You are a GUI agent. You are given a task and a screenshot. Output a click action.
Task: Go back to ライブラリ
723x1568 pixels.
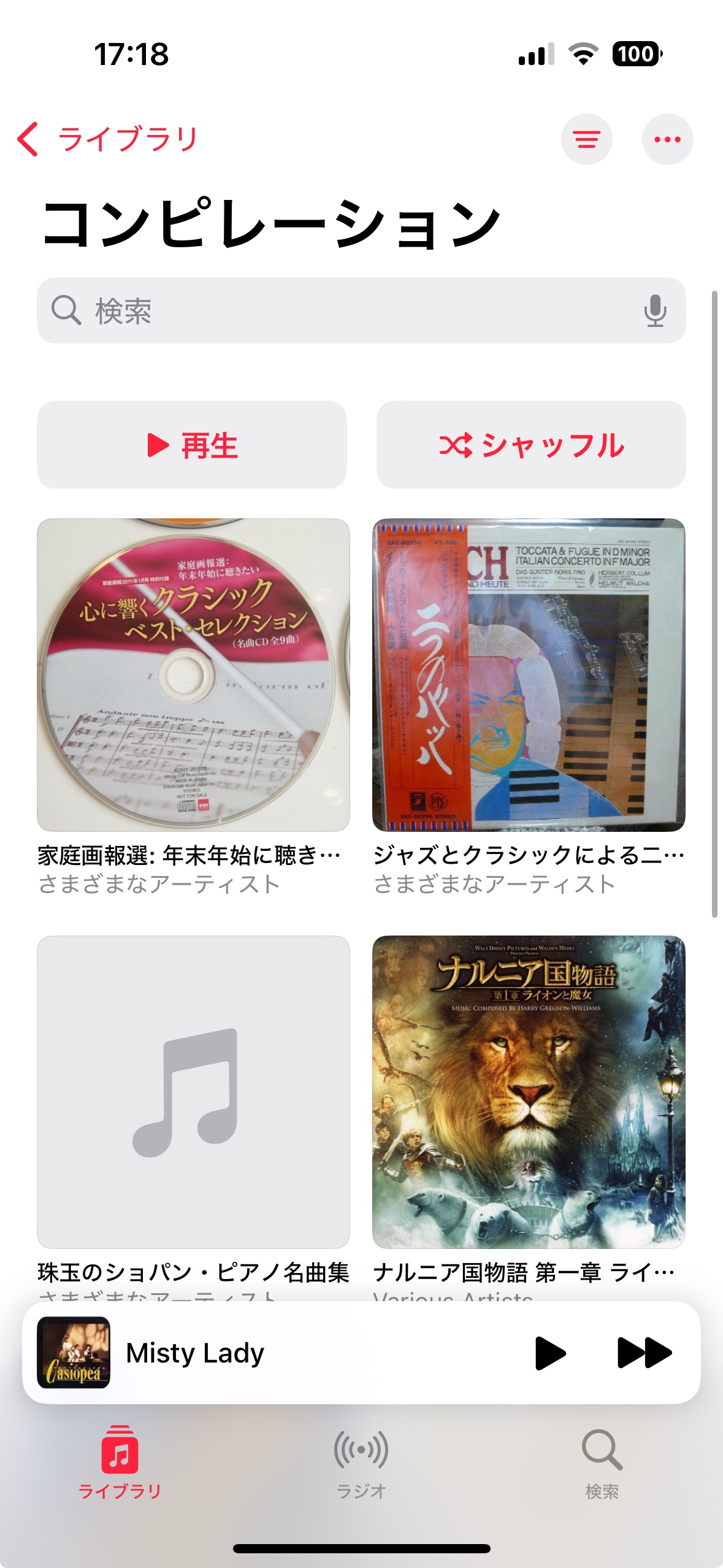[x=107, y=139]
